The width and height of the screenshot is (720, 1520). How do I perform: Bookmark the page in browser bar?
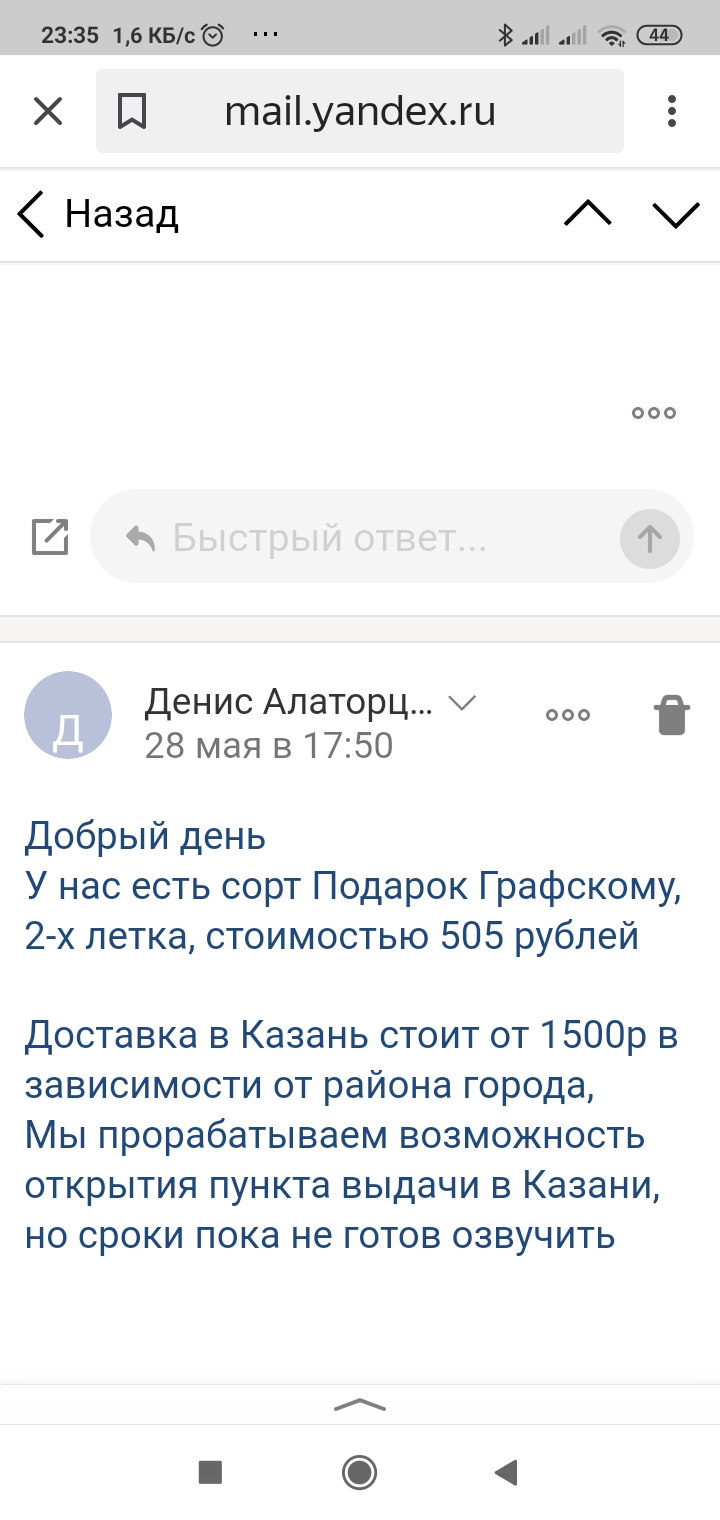(x=132, y=111)
